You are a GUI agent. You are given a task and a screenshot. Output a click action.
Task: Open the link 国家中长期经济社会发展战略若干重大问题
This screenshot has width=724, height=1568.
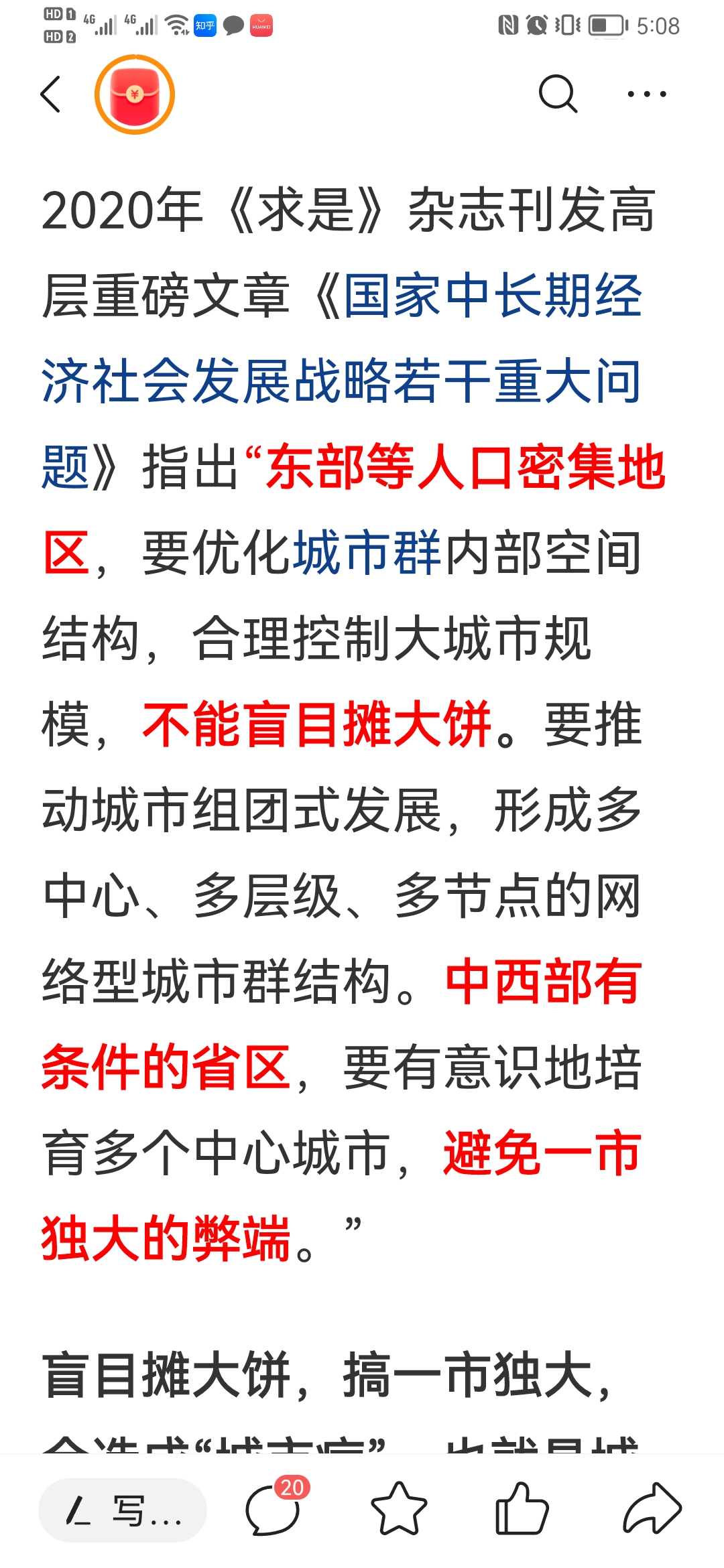pos(342,381)
